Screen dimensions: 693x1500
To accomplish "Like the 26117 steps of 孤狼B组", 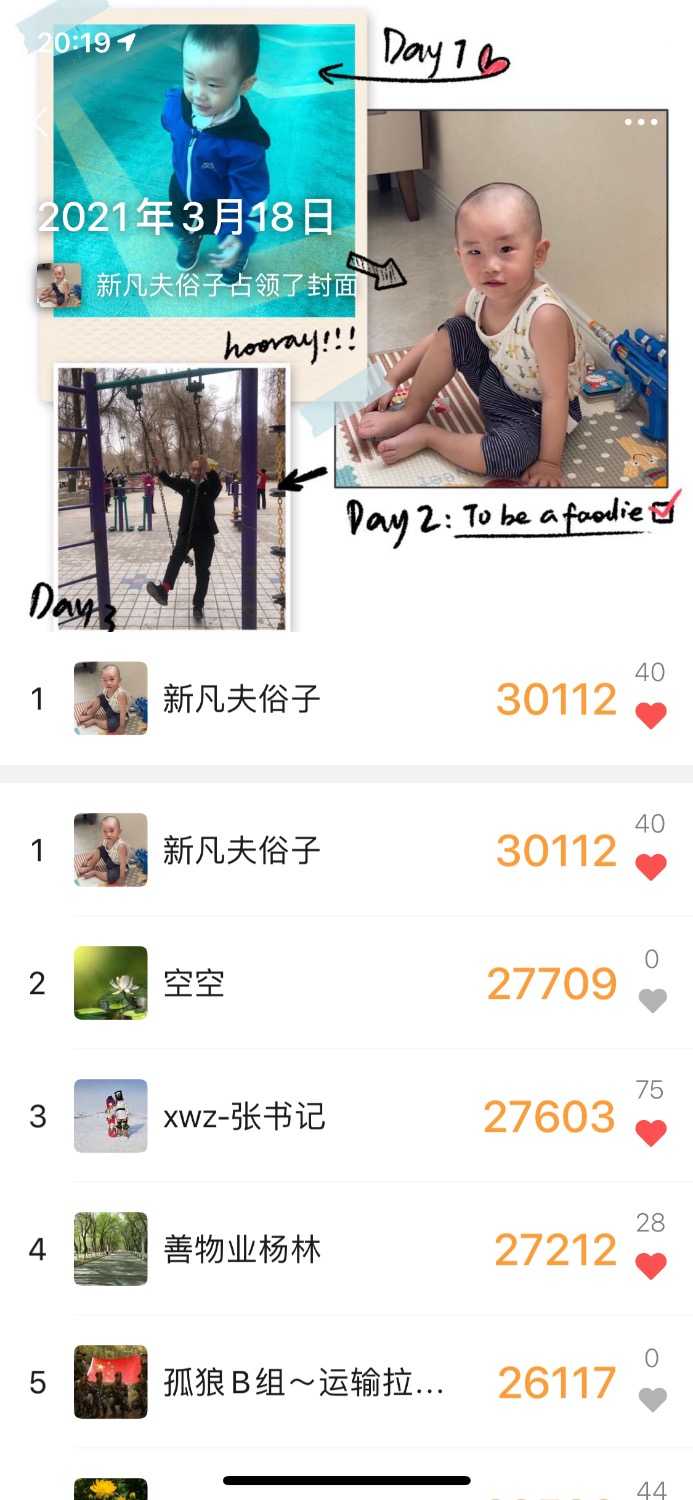I will (652, 1399).
